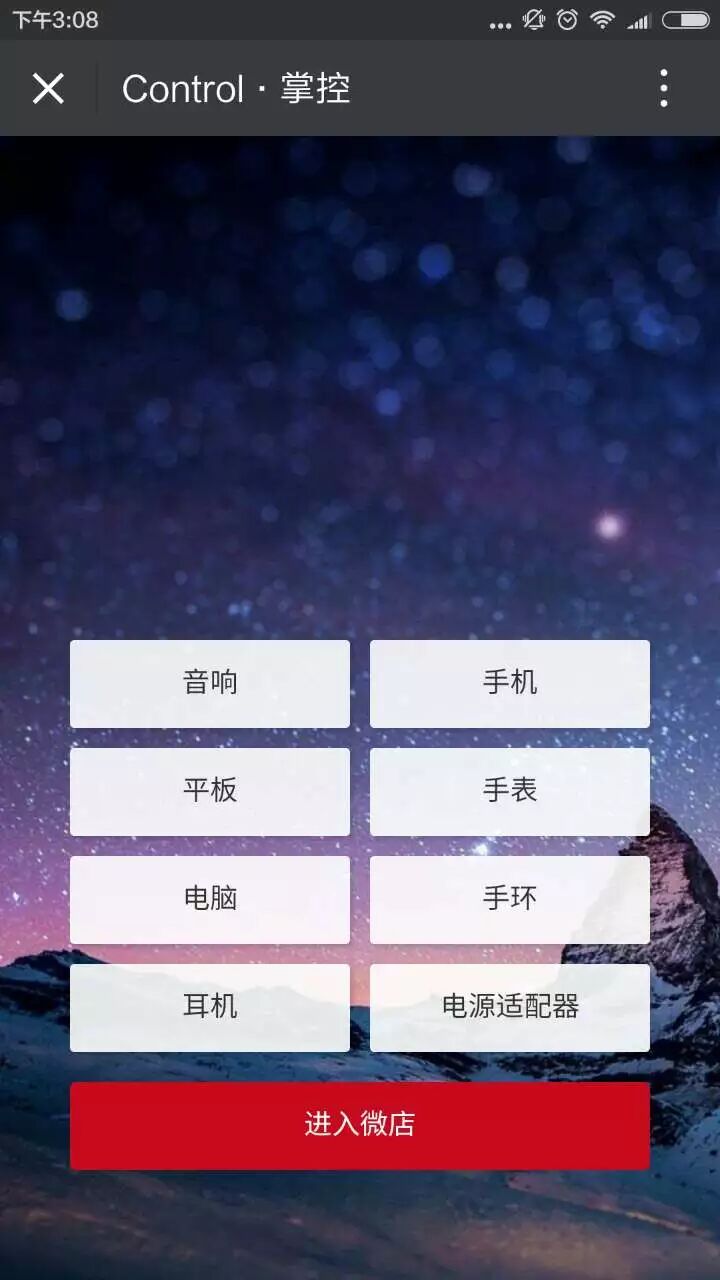Open the 手机 category
Viewport: 720px width, 1280px height.
510,684
